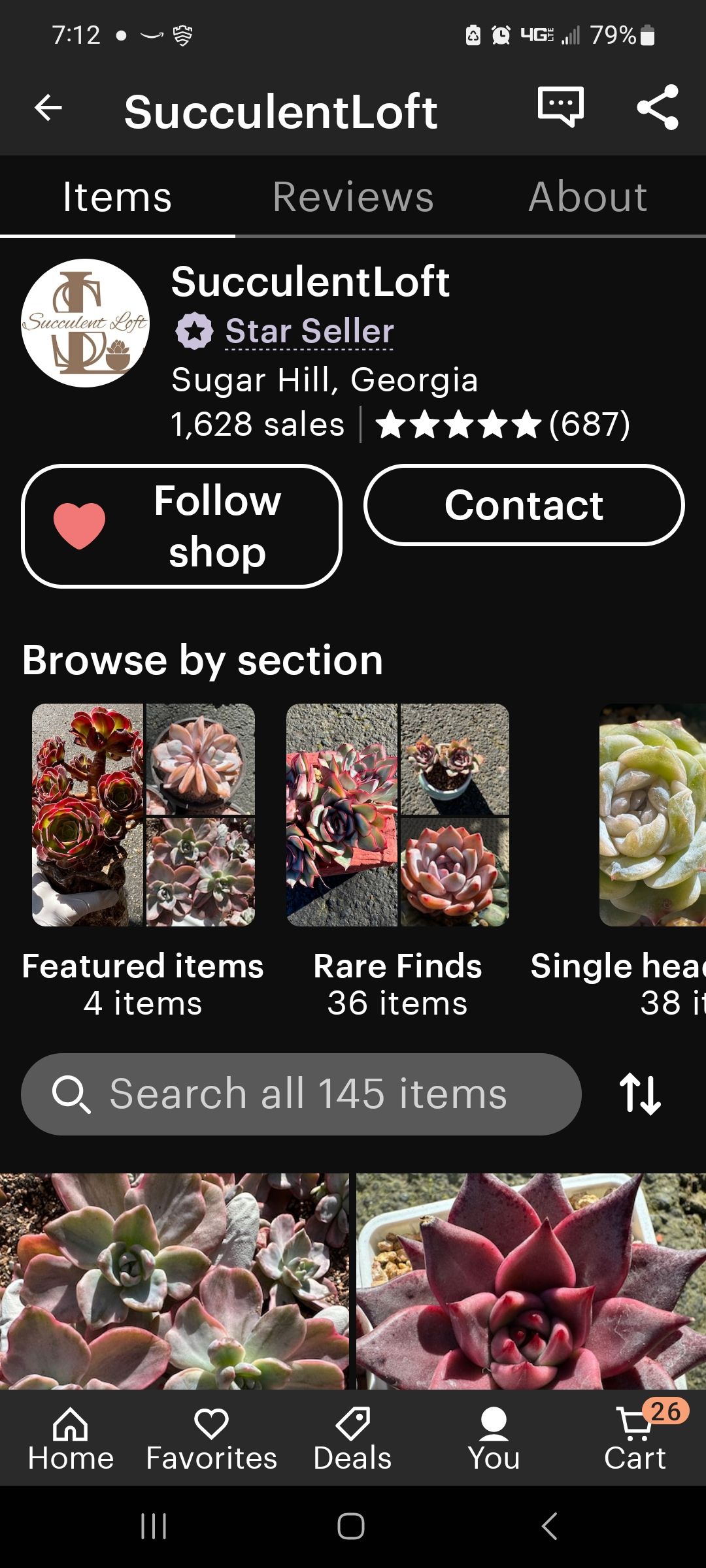The width and height of the screenshot is (706, 1568).
Task: Switch to the About tab
Action: point(588,197)
